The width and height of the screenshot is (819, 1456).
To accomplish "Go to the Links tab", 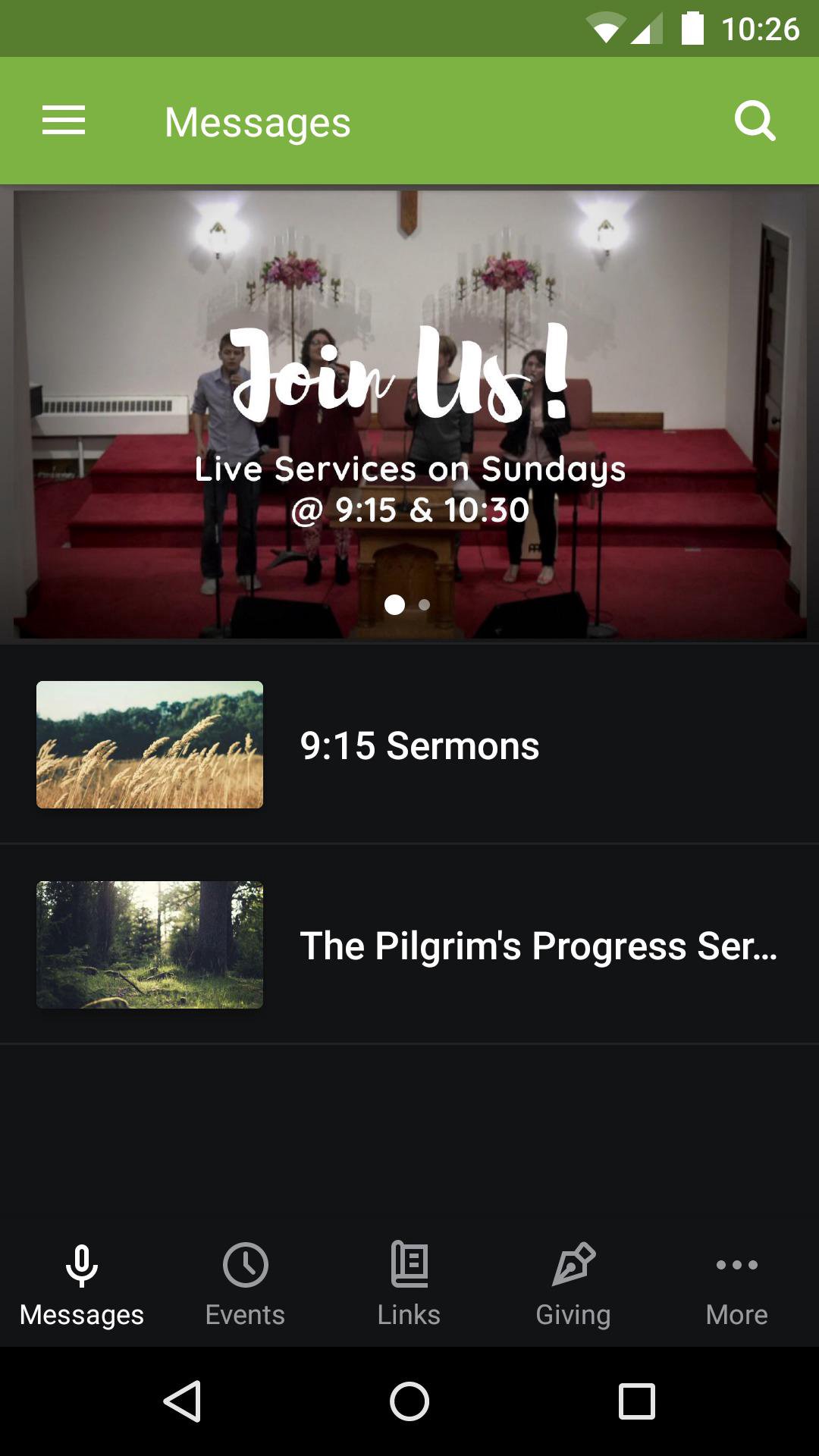I will [409, 1283].
